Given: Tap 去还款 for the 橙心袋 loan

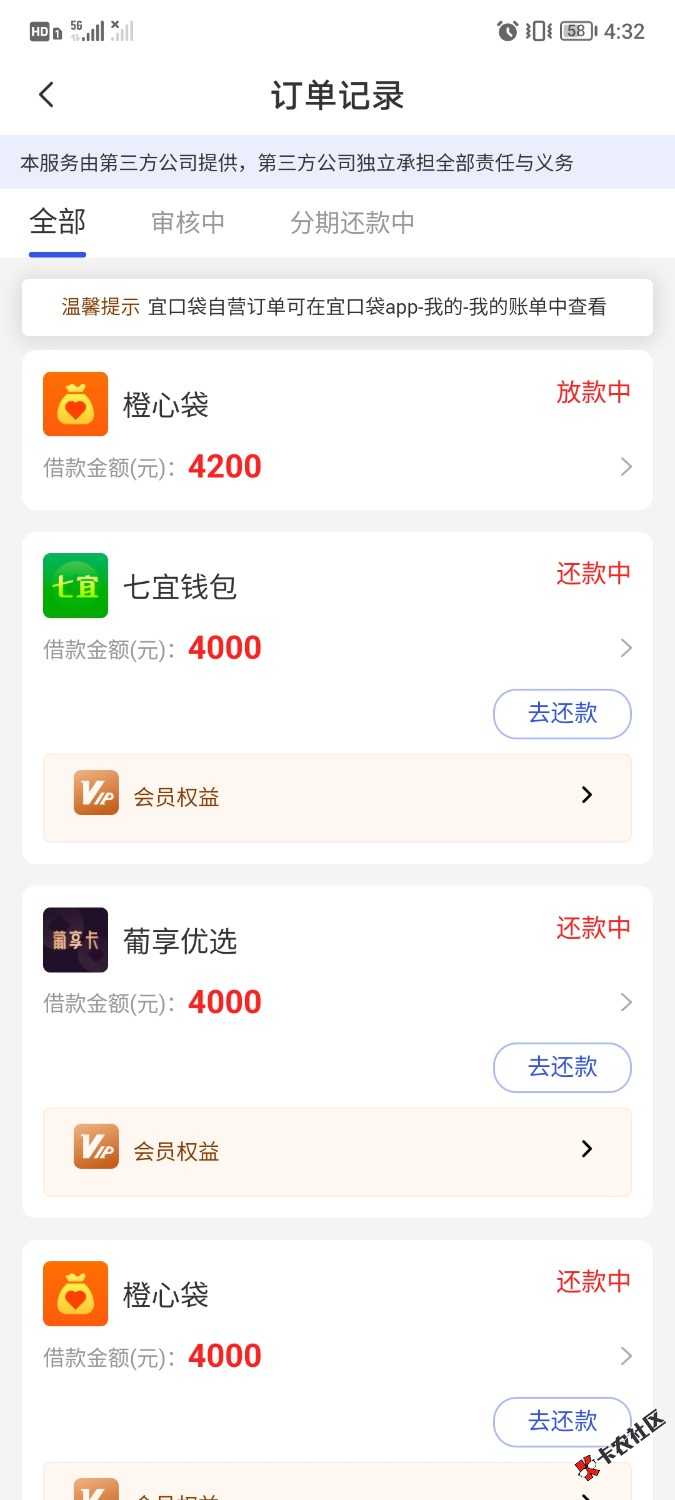Looking at the screenshot, I should pos(562,1421).
